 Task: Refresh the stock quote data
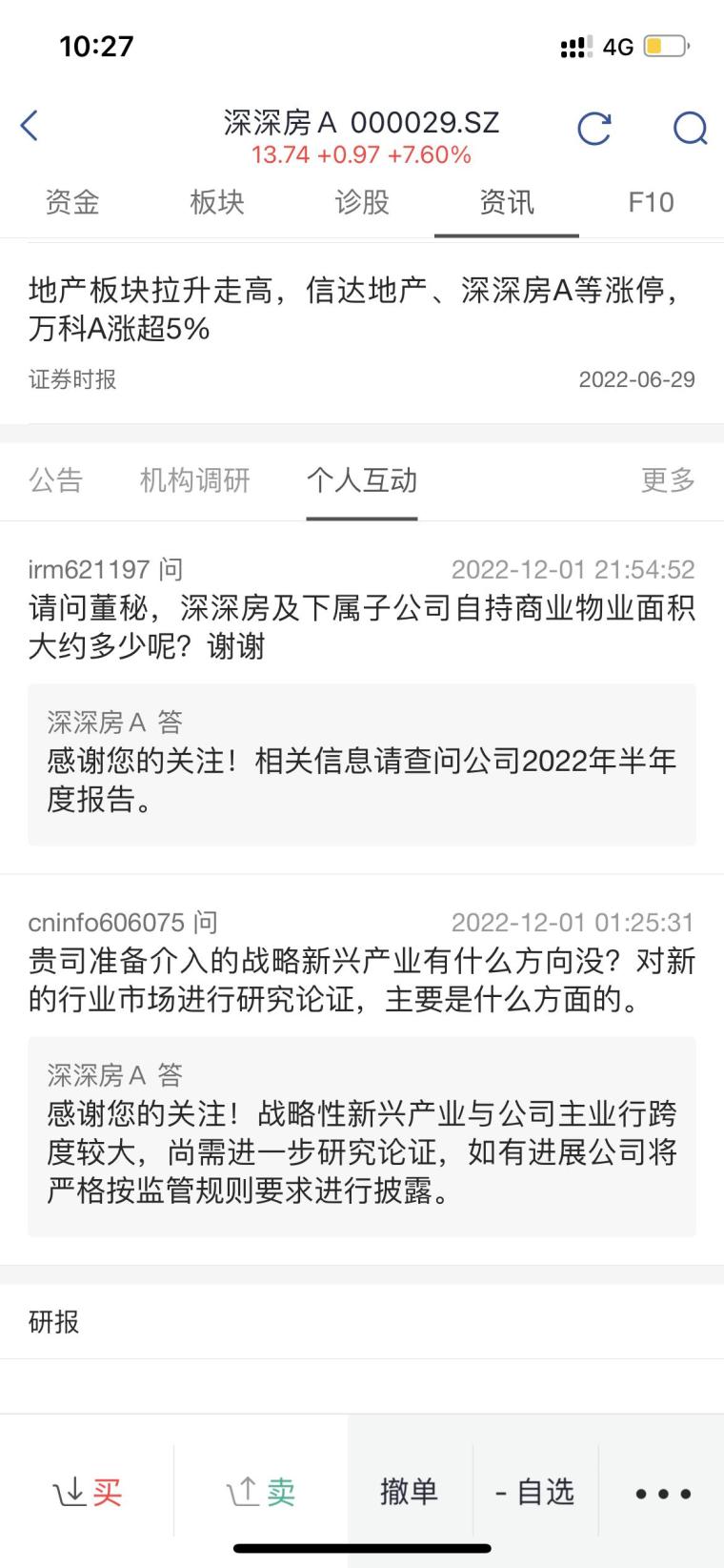pos(594,128)
